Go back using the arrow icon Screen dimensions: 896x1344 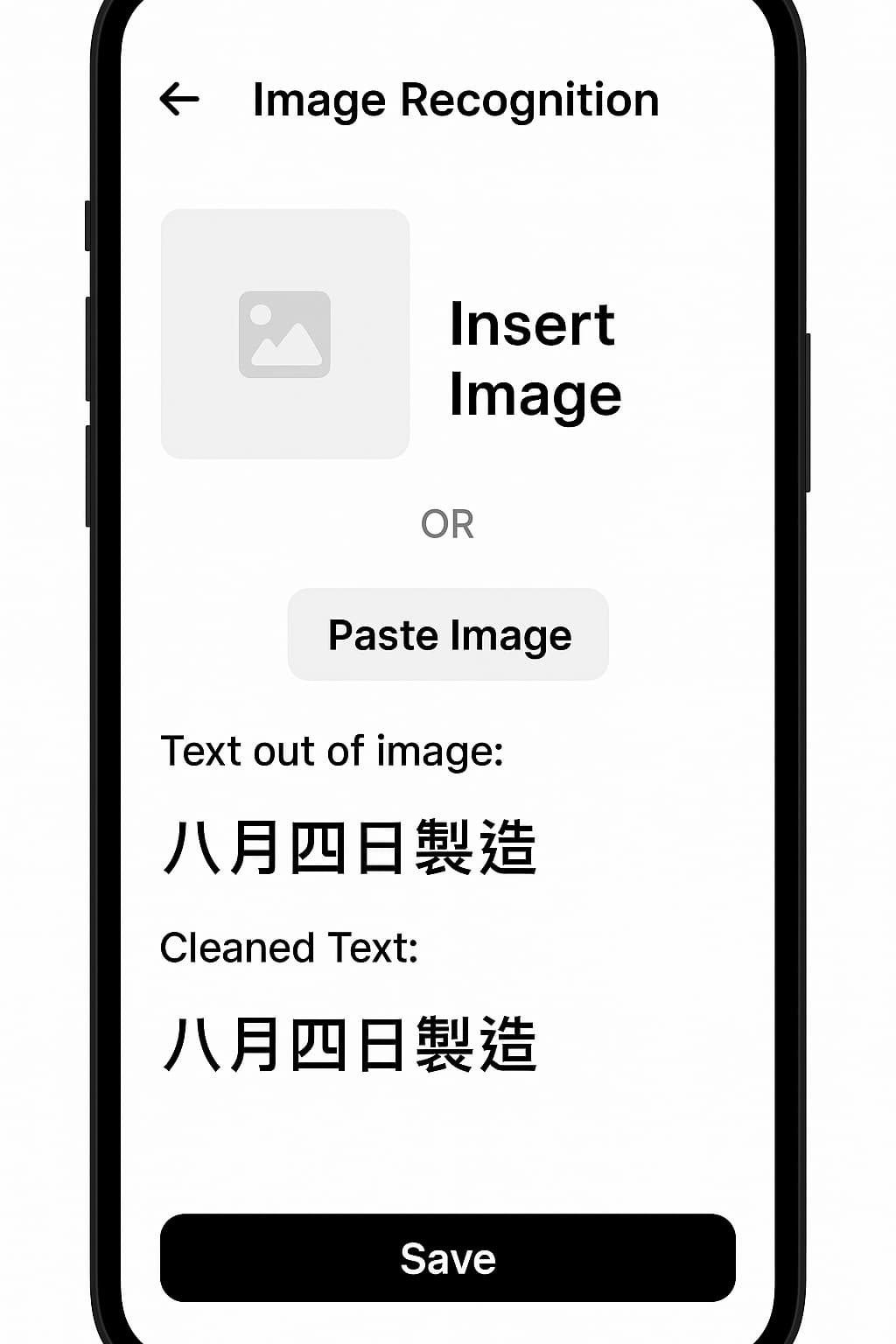coord(179,100)
